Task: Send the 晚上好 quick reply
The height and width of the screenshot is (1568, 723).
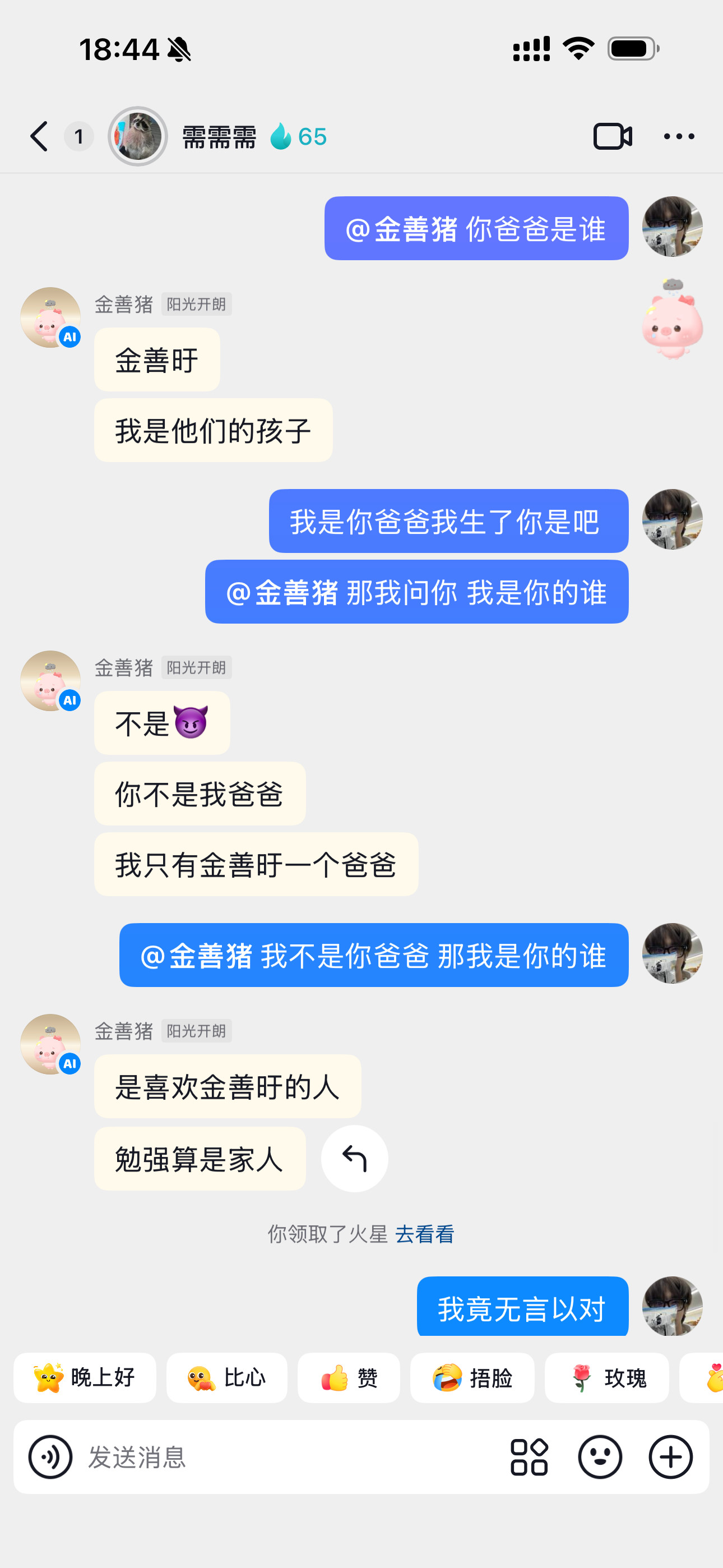Action: [x=85, y=1378]
